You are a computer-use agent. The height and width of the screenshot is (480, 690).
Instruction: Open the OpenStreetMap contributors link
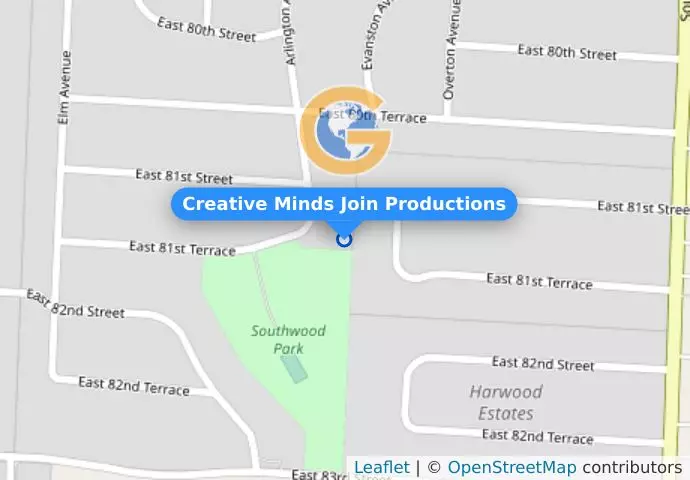[x=511, y=467]
